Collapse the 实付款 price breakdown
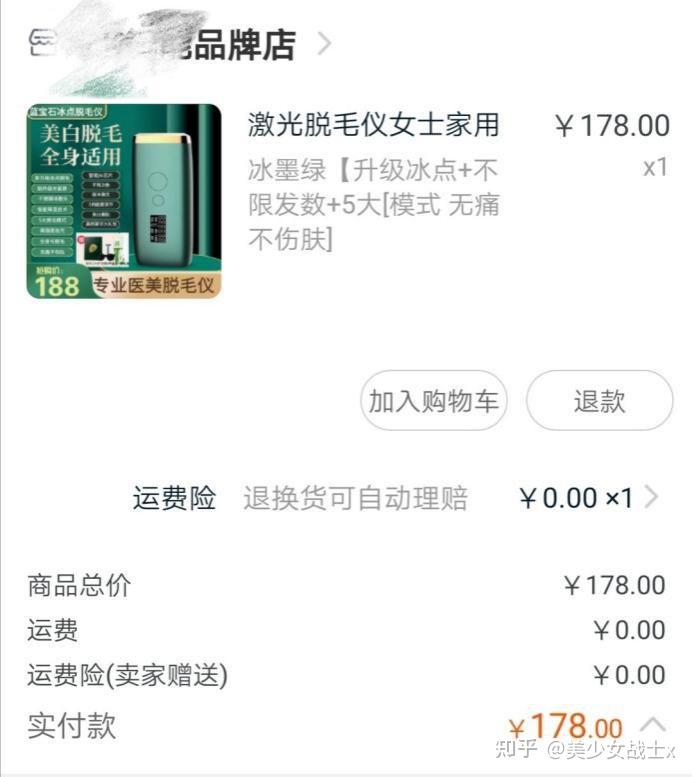Screen dimensions: 692x777 tap(652, 724)
